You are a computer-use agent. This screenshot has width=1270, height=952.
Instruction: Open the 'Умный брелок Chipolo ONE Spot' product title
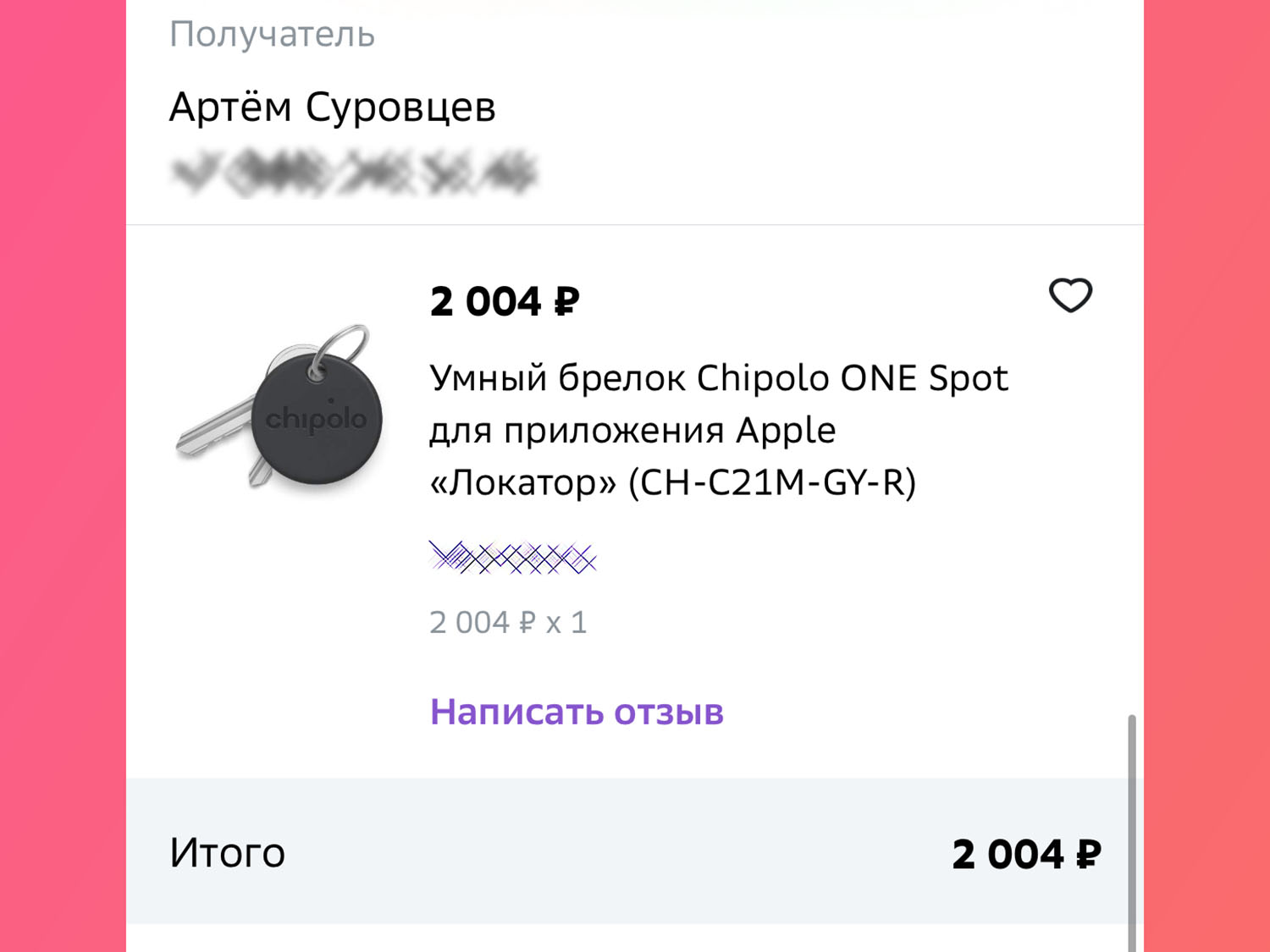718,430
